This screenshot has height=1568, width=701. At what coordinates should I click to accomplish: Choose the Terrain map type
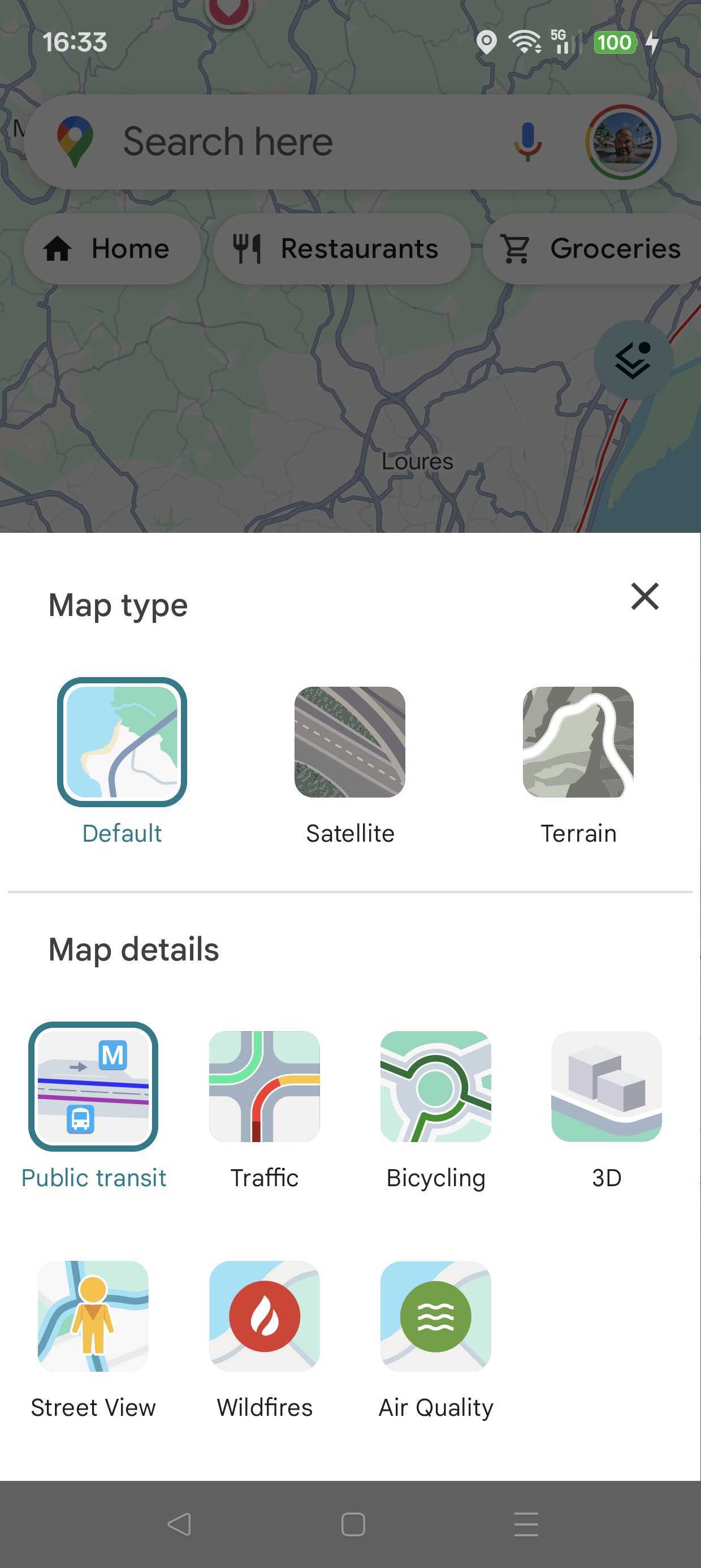tap(578, 742)
